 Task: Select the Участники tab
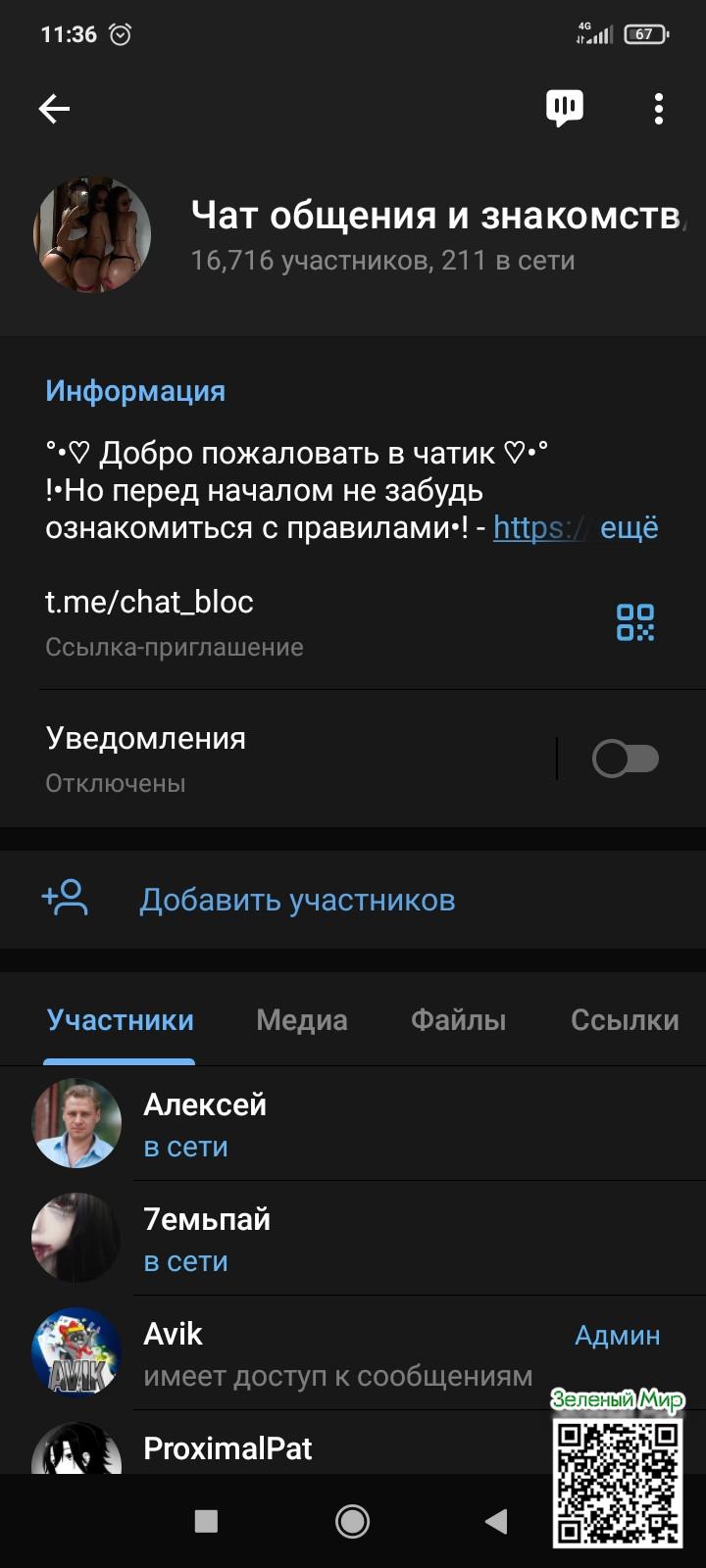[x=120, y=1020]
